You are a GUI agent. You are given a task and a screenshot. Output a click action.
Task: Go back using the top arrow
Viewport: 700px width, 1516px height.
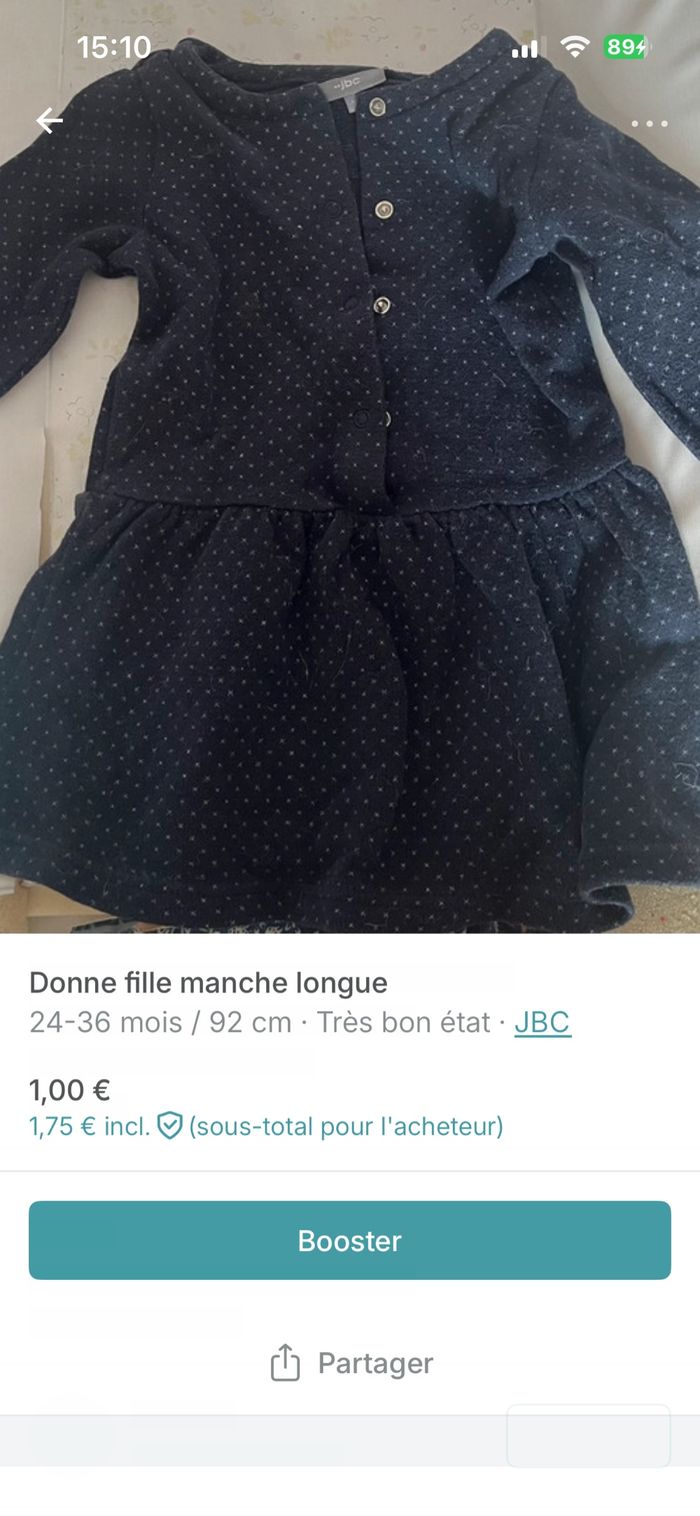pos(49,121)
